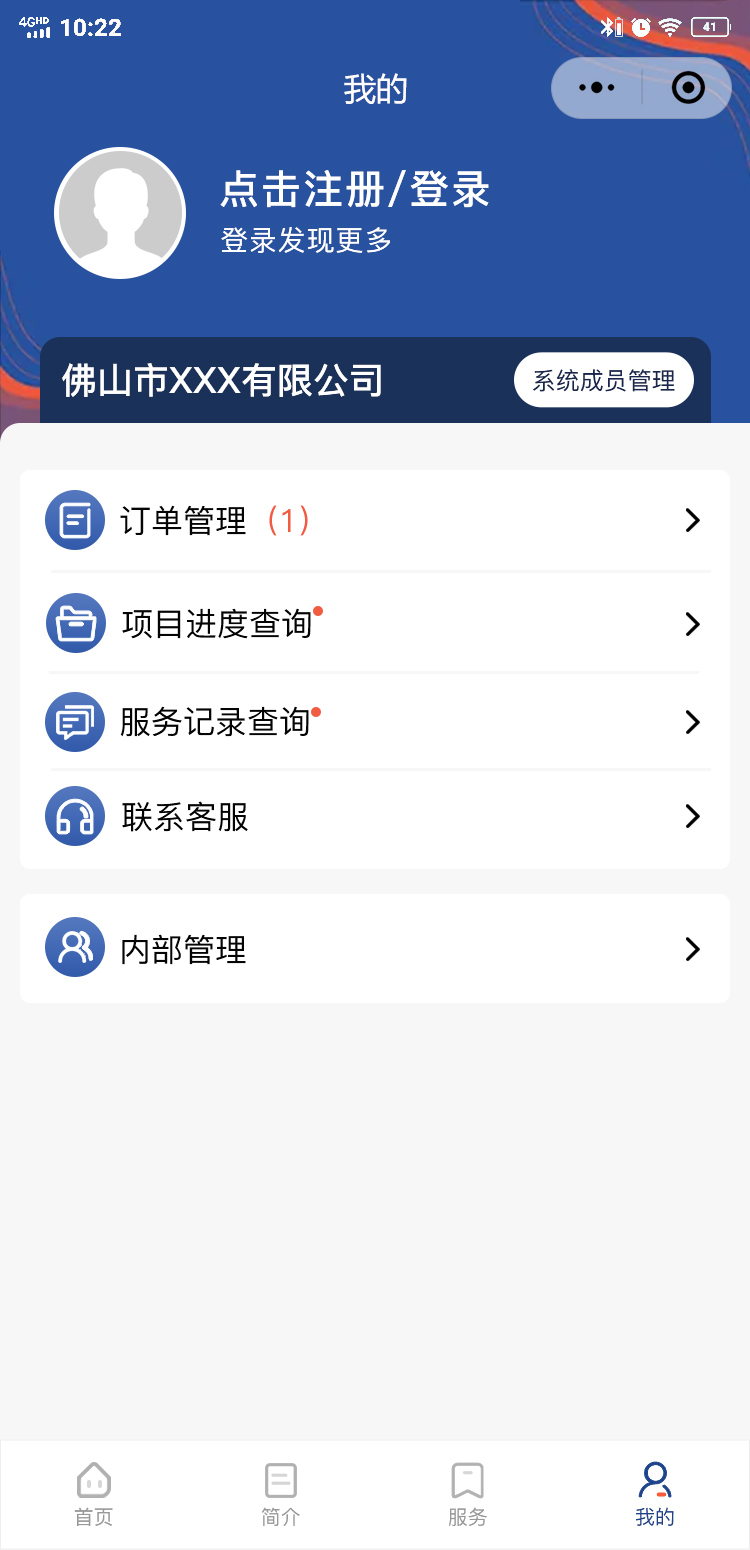Tap the 我的 tab
The image size is (750, 1550).
tap(655, 1494)
